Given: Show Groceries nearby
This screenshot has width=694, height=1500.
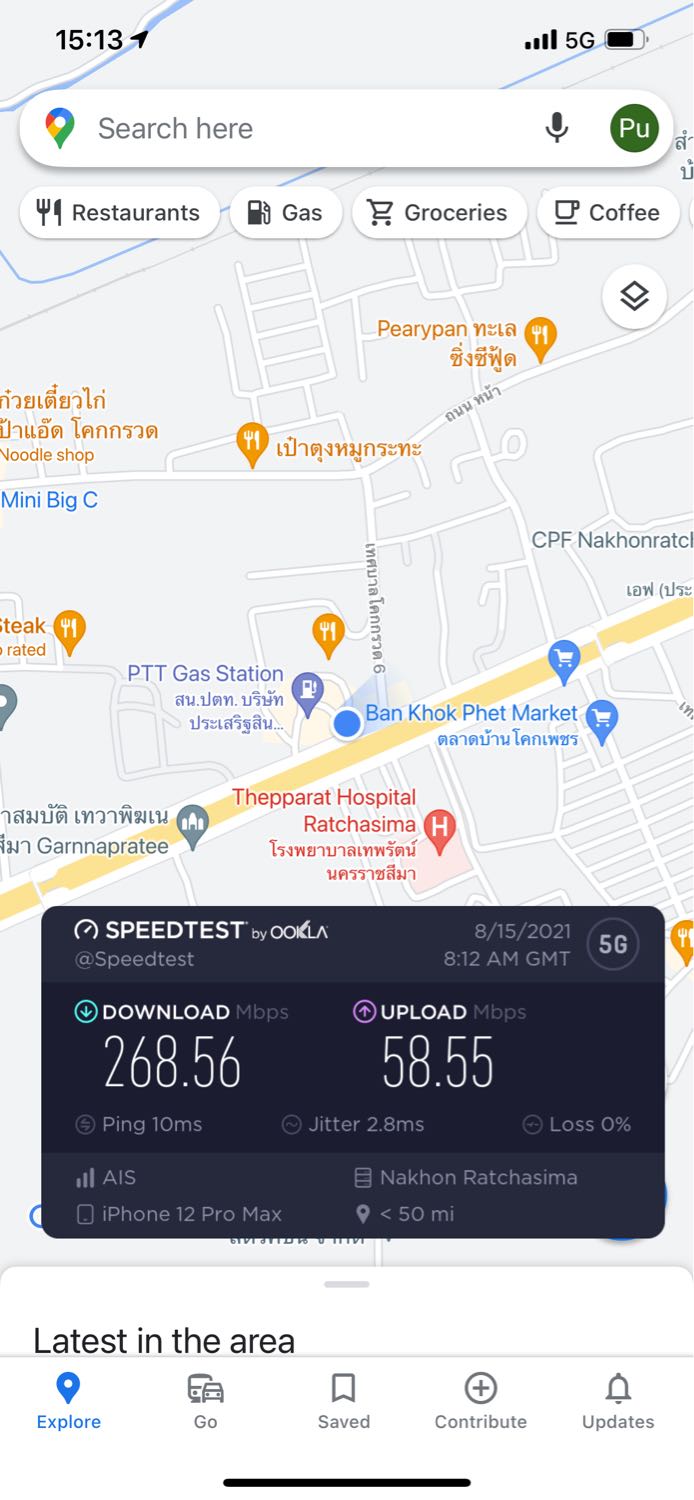Looking at the screenshot, I should (439, 213).
